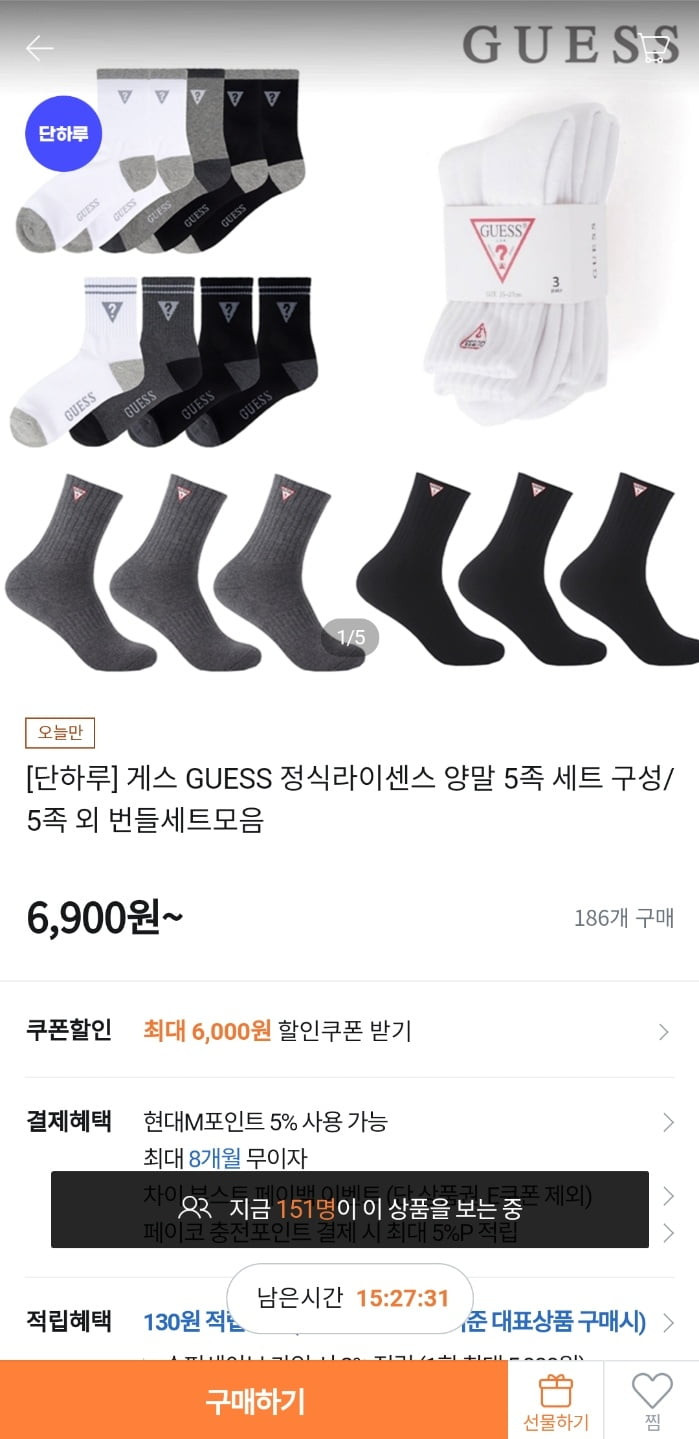Open the GUESS socks product image
Image resolution: width=699 pixels, height=1439 pixels.
(x=349, y=360)
